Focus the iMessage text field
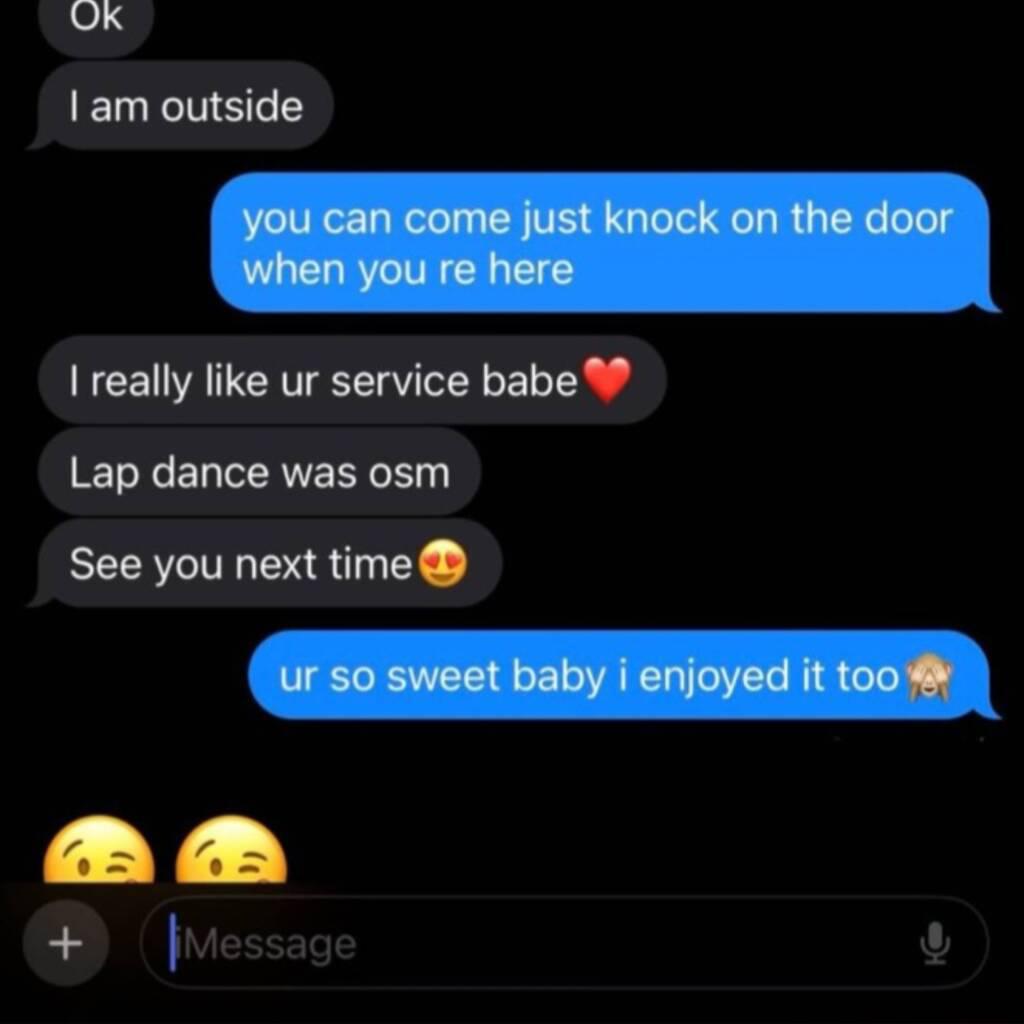Viewport: 1024px width, 1024px height. (x=540, y=944)
